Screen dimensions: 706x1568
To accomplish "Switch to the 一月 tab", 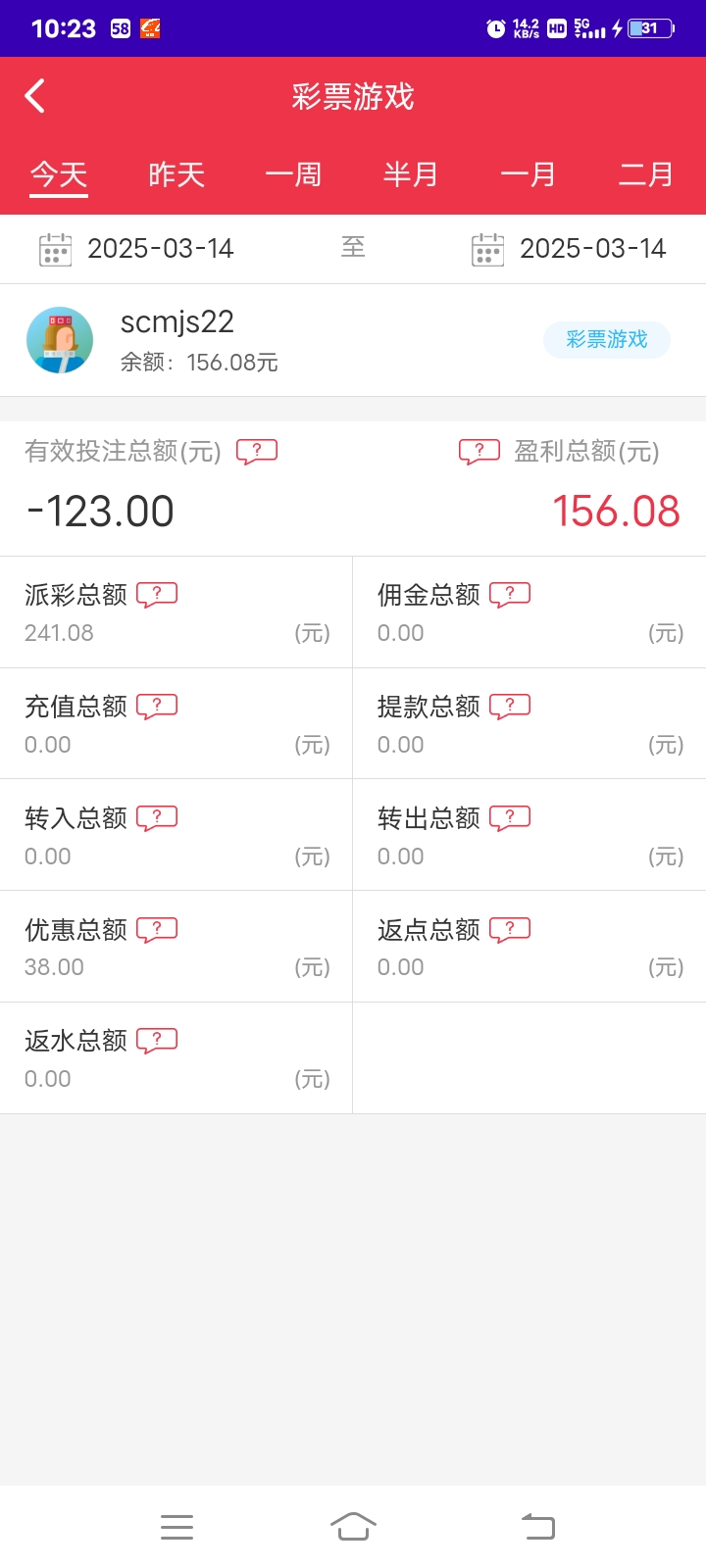I will click(529, 174).
